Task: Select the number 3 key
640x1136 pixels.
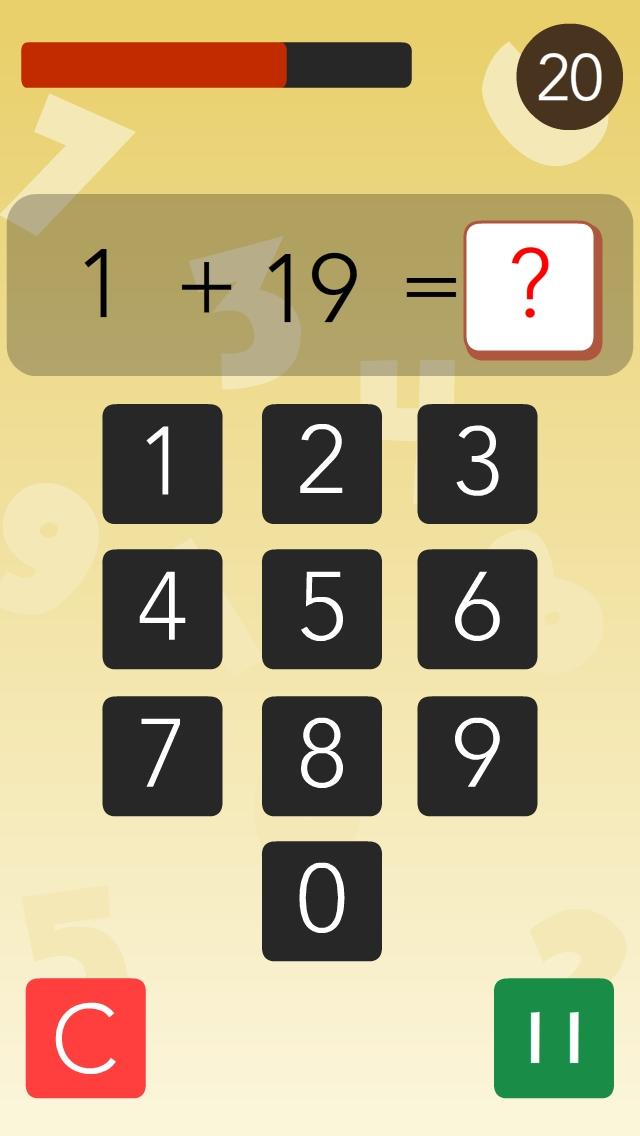Action: coord(477,464)
